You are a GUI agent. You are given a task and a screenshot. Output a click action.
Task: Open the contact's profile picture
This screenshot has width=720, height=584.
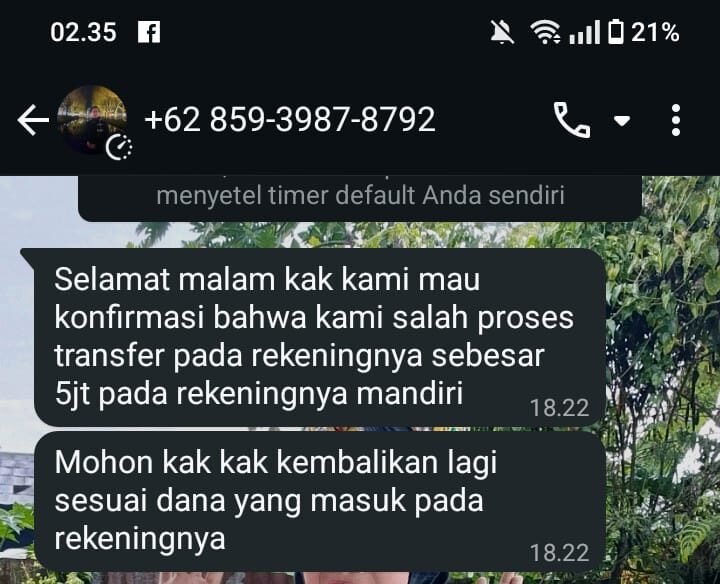click(93, 120)
